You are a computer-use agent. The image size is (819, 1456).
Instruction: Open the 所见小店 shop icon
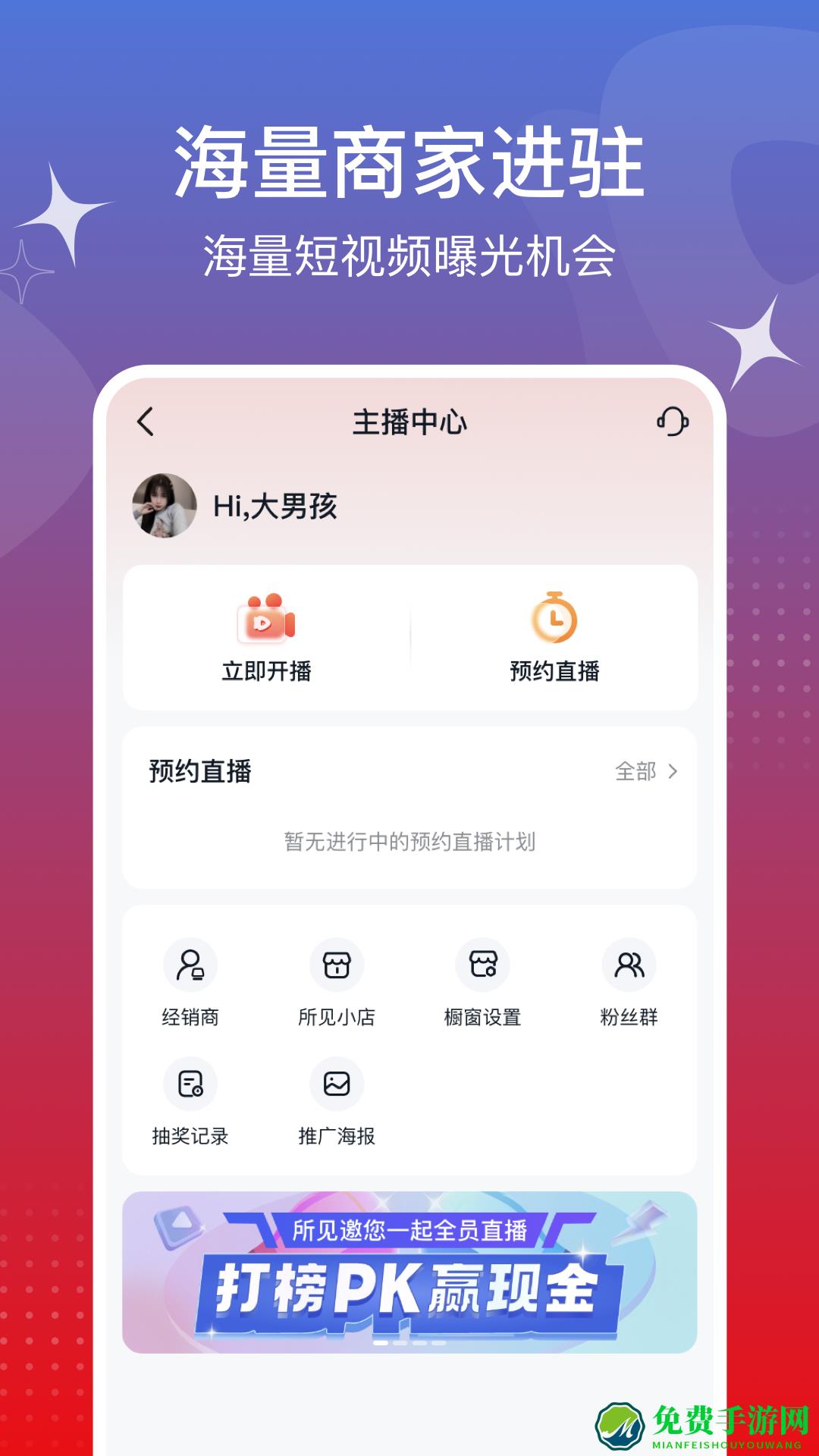pos(337,966)
